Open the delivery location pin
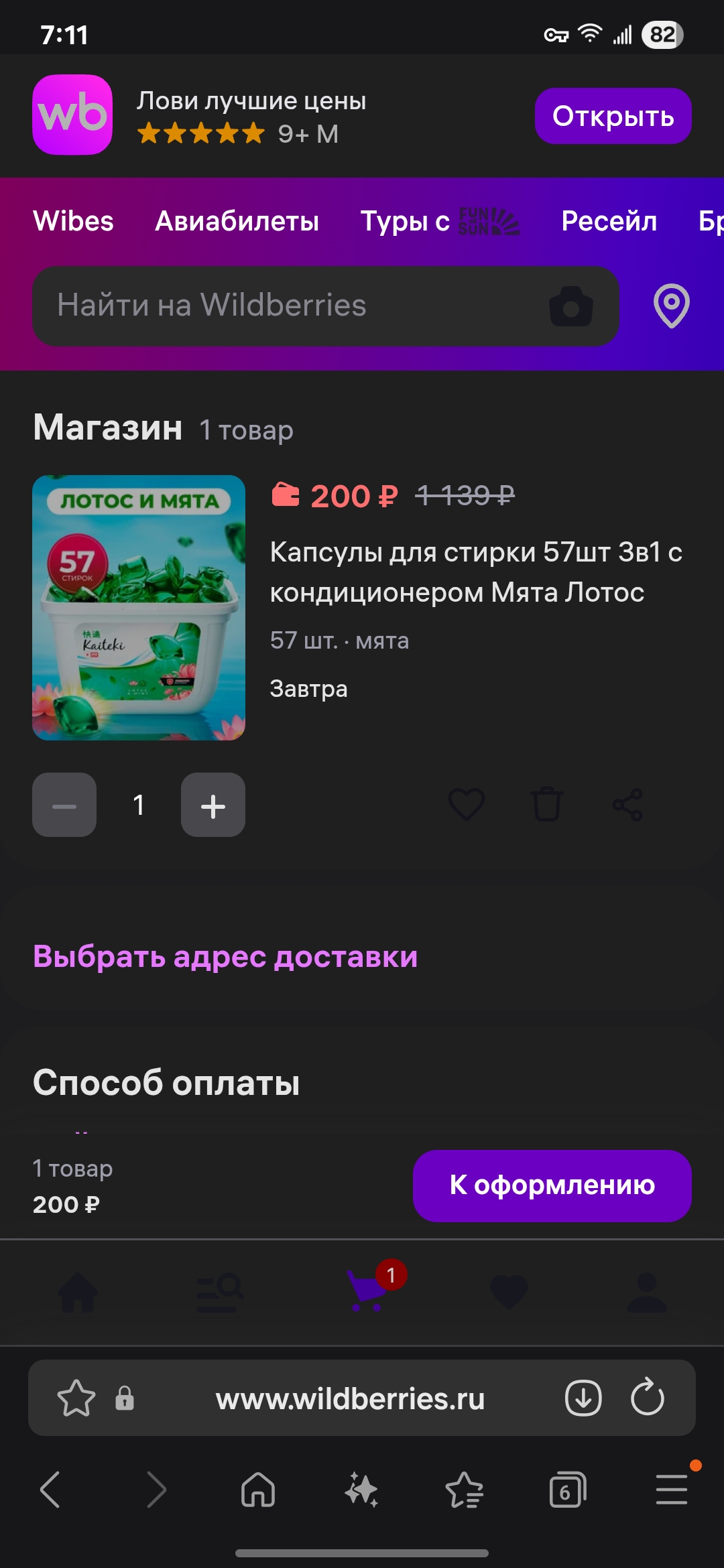 671,306
